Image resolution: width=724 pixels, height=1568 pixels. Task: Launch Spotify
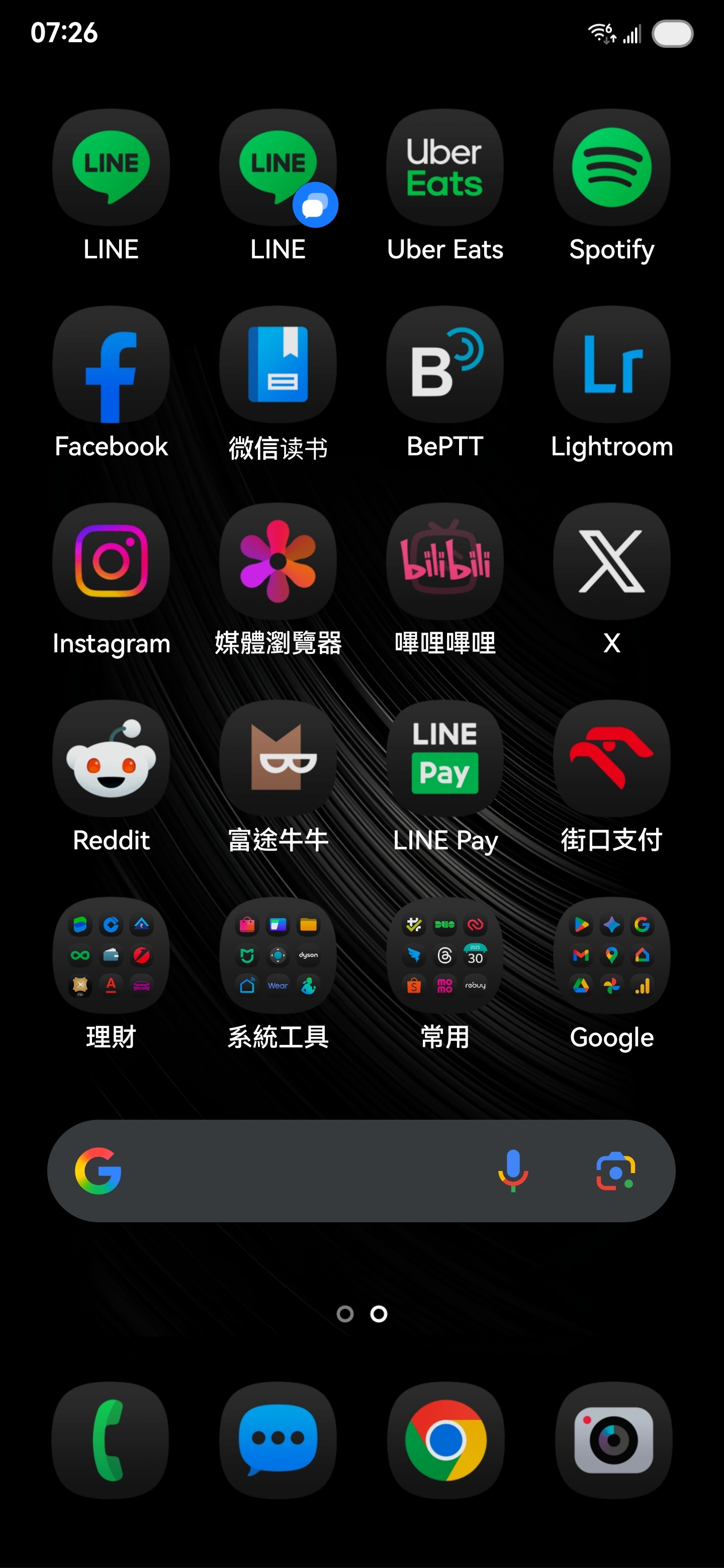click(611, 168)
